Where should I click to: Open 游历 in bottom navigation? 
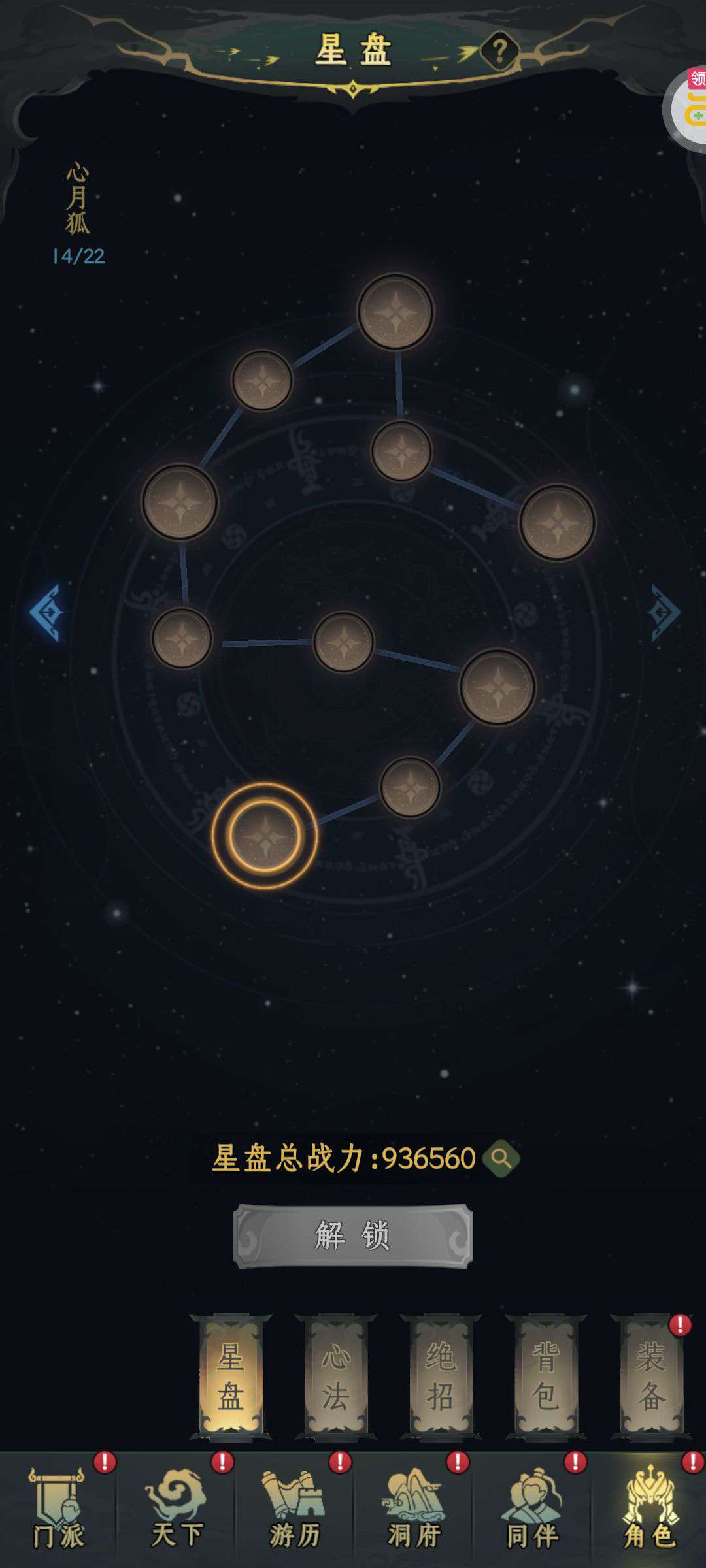[x=294, y=1509]
